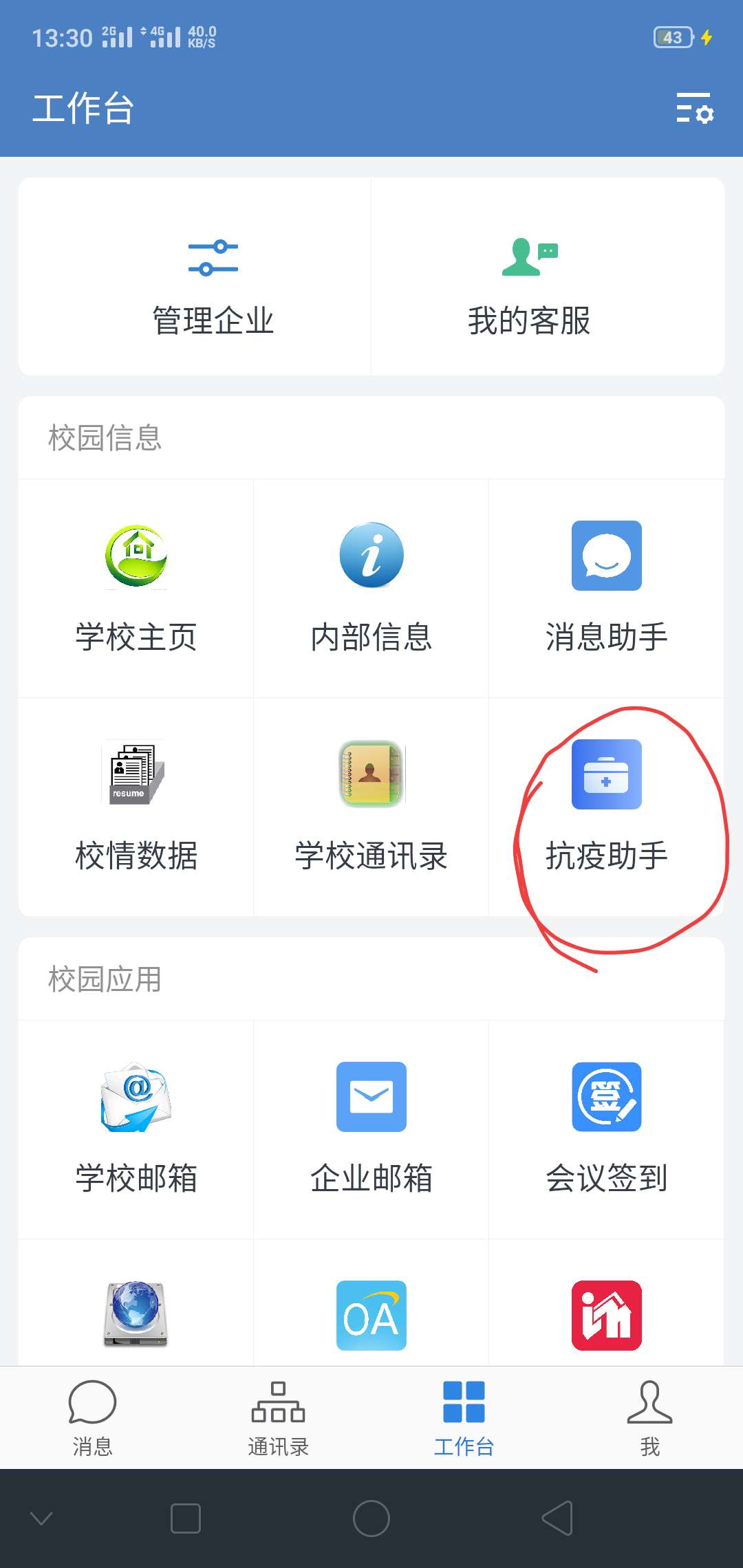Tap the system back button
This screenshot has height=1568, width=743.
[x=557, y=1518]
